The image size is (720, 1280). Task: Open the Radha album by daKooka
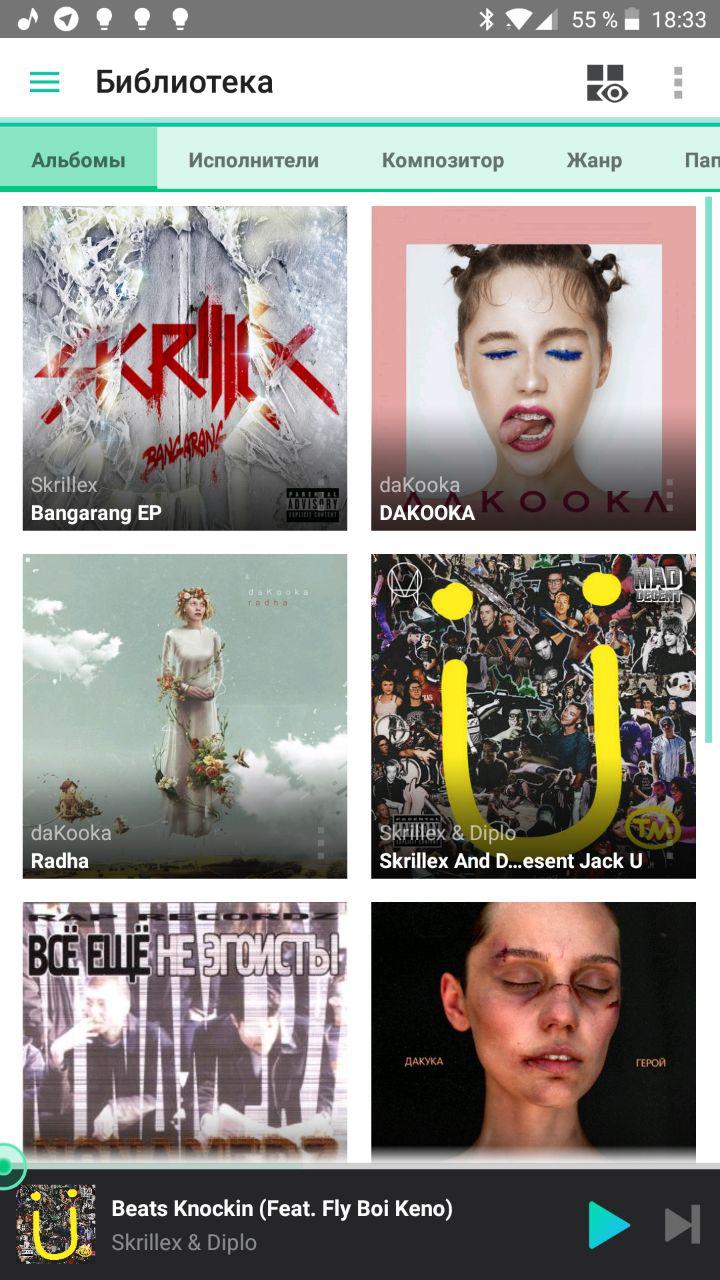click(185, 716)
